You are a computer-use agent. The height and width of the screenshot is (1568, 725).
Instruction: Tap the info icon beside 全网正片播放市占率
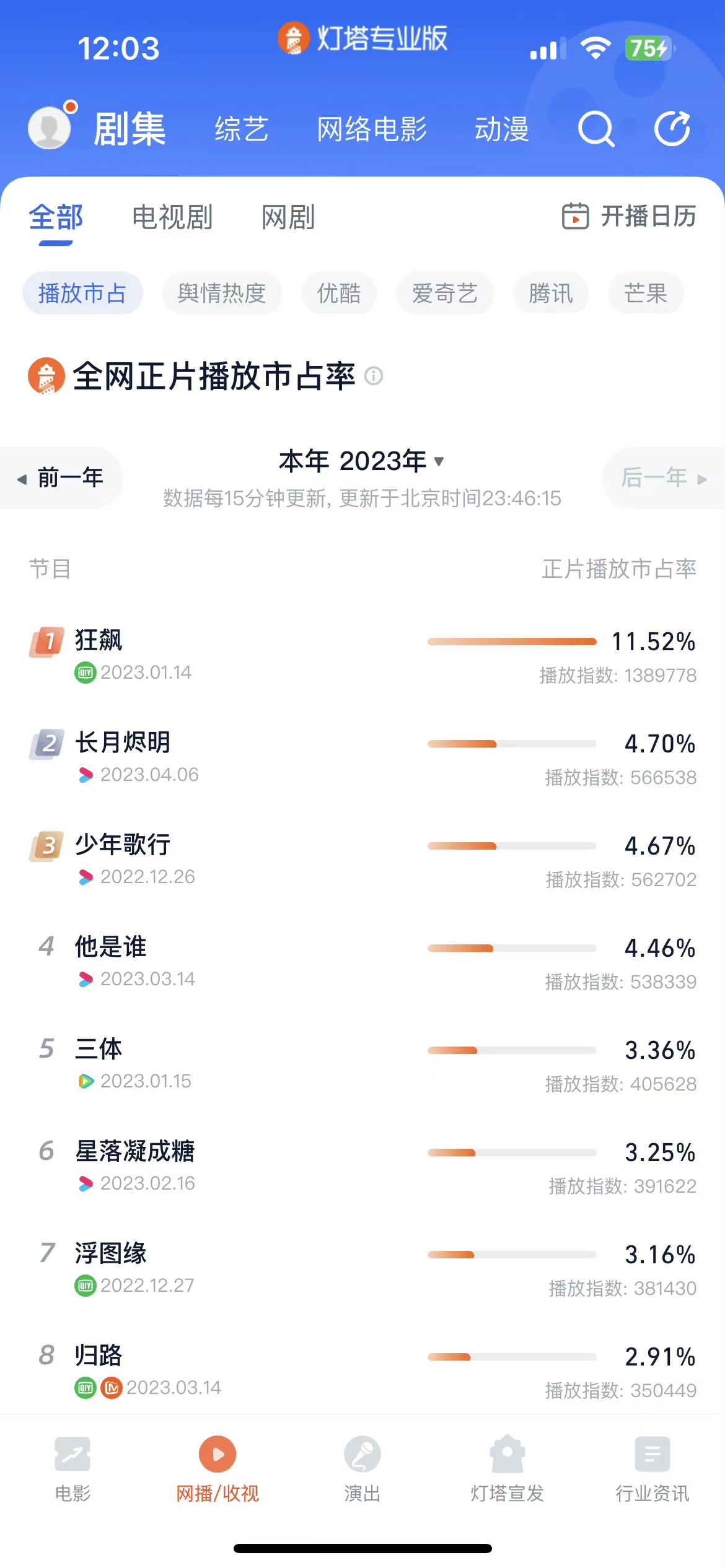coord(374,376)
